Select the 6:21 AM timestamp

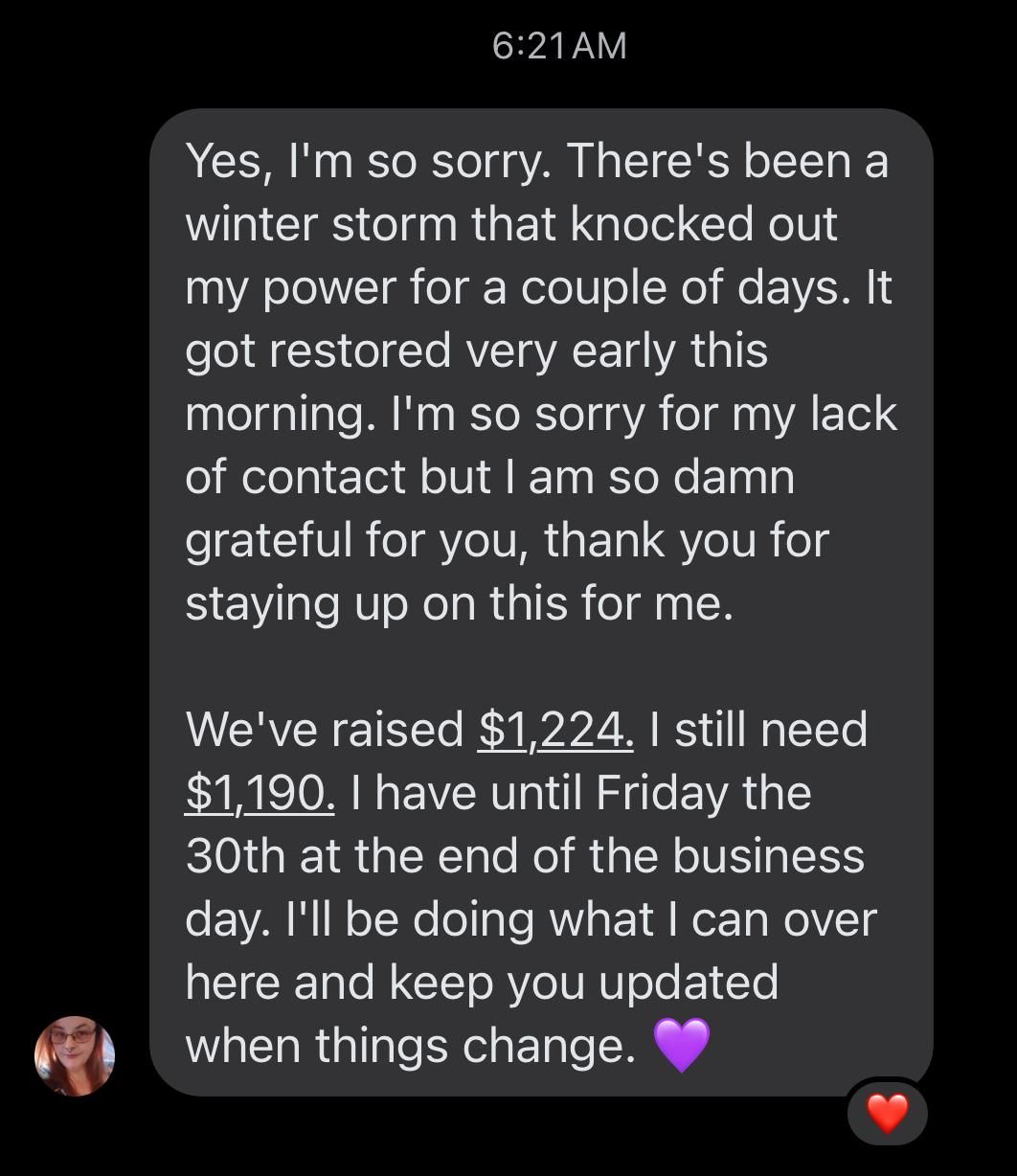click(x=558, y=43)
